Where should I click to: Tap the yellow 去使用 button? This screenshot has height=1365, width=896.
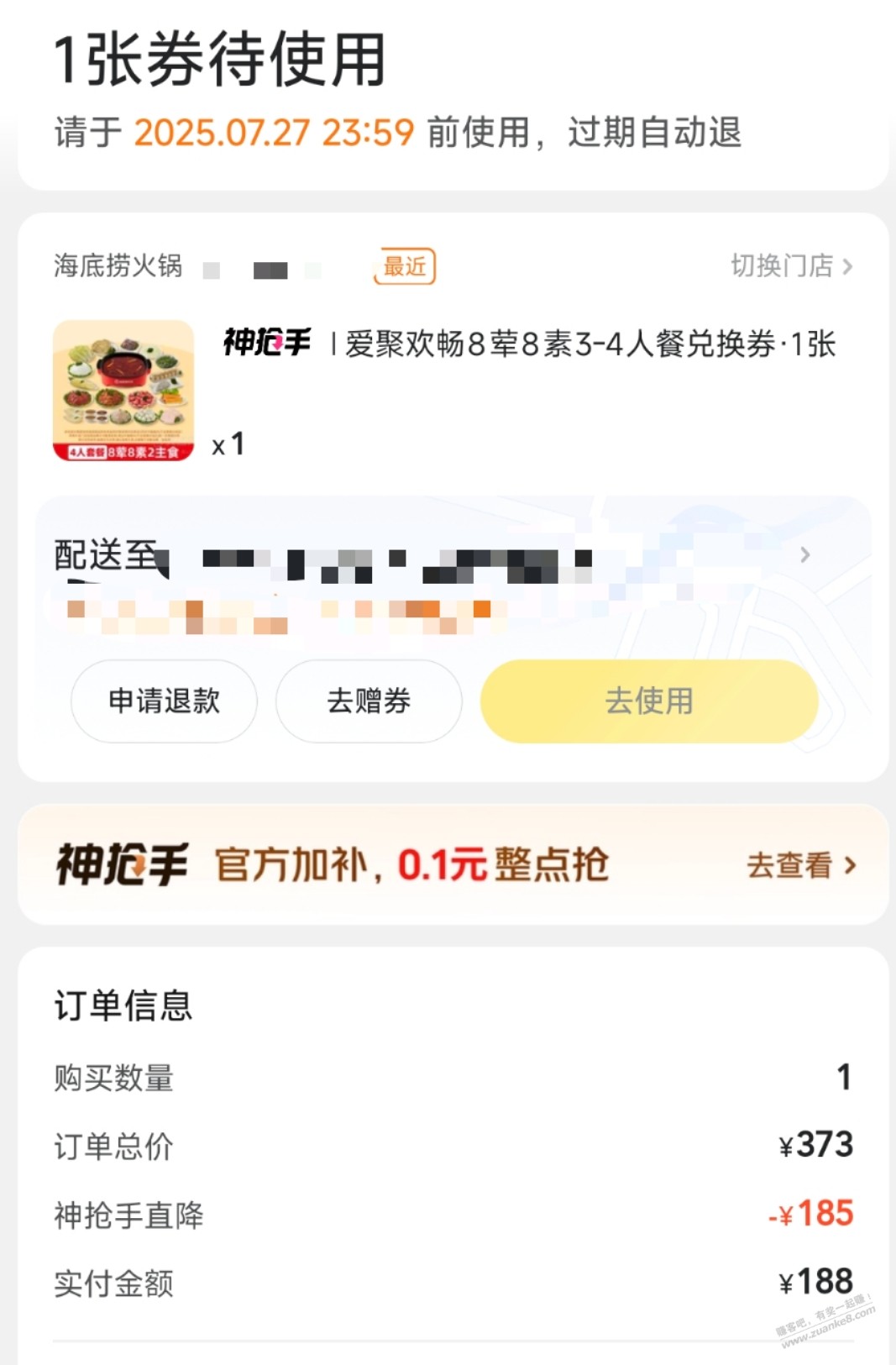pos(649,701)
